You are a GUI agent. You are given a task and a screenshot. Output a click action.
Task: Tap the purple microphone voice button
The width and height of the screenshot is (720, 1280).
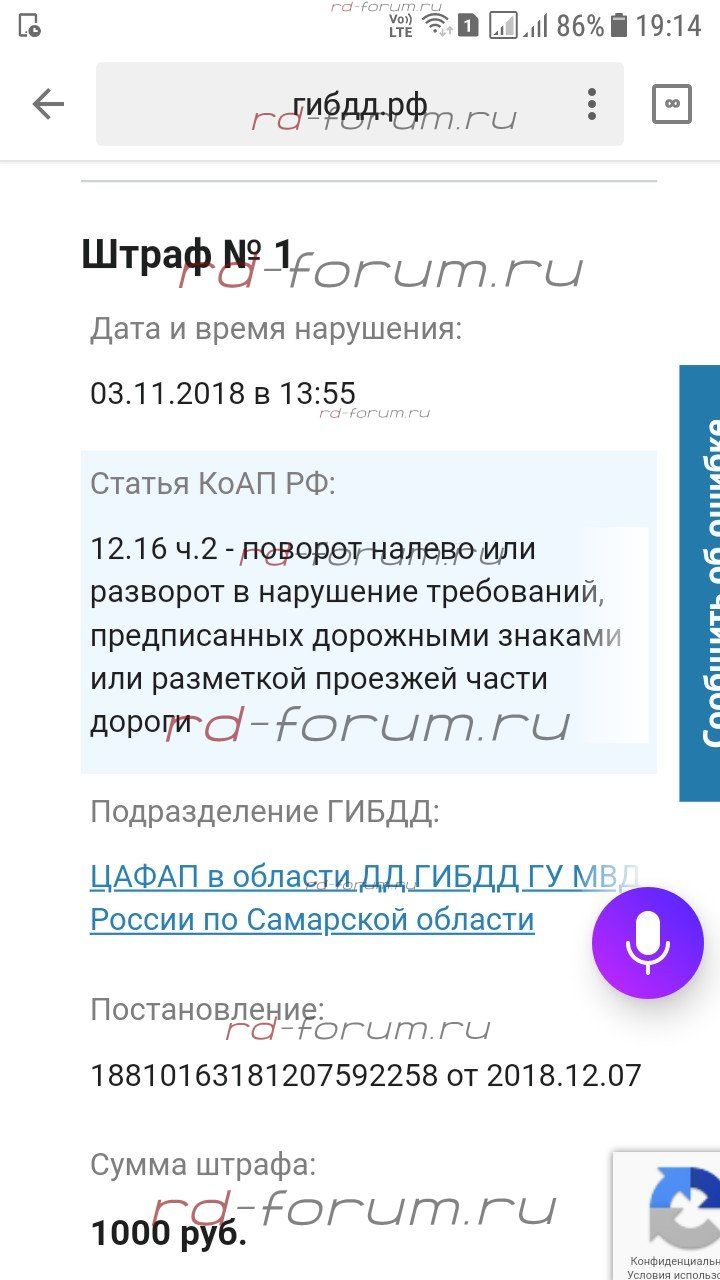(648, 942)
